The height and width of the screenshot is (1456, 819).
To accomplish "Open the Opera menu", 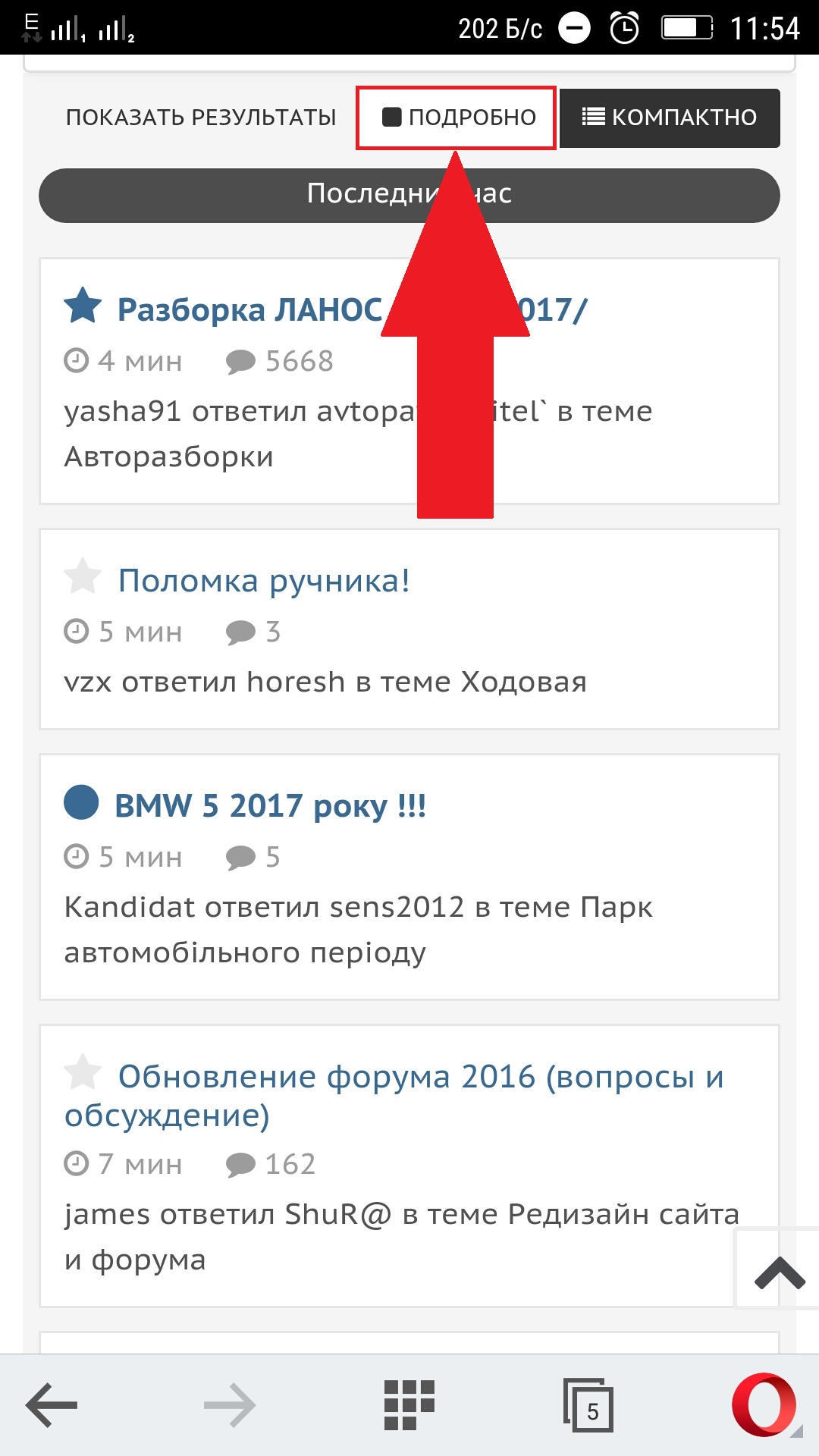I will (x=764, y=1404).
